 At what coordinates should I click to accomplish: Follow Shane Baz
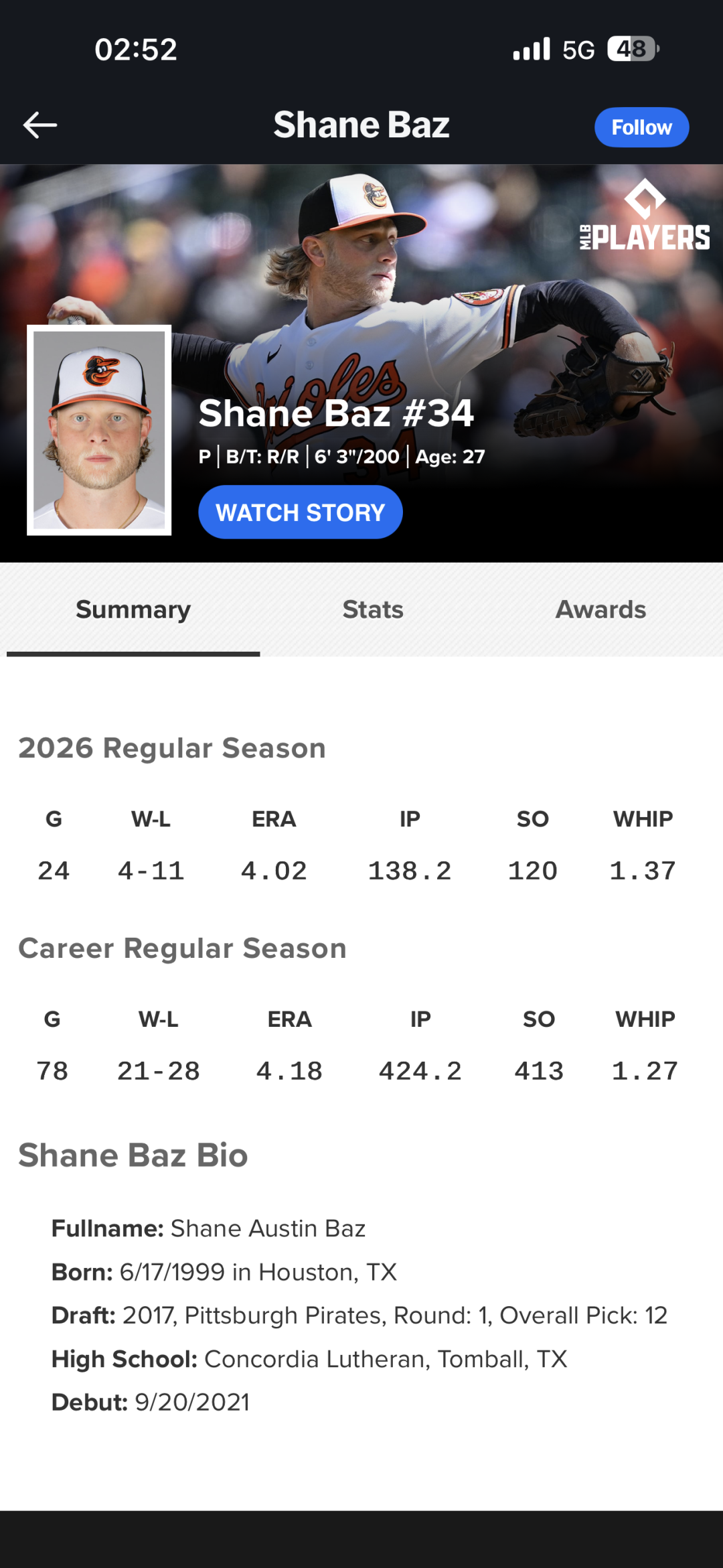tap(641, 127)
